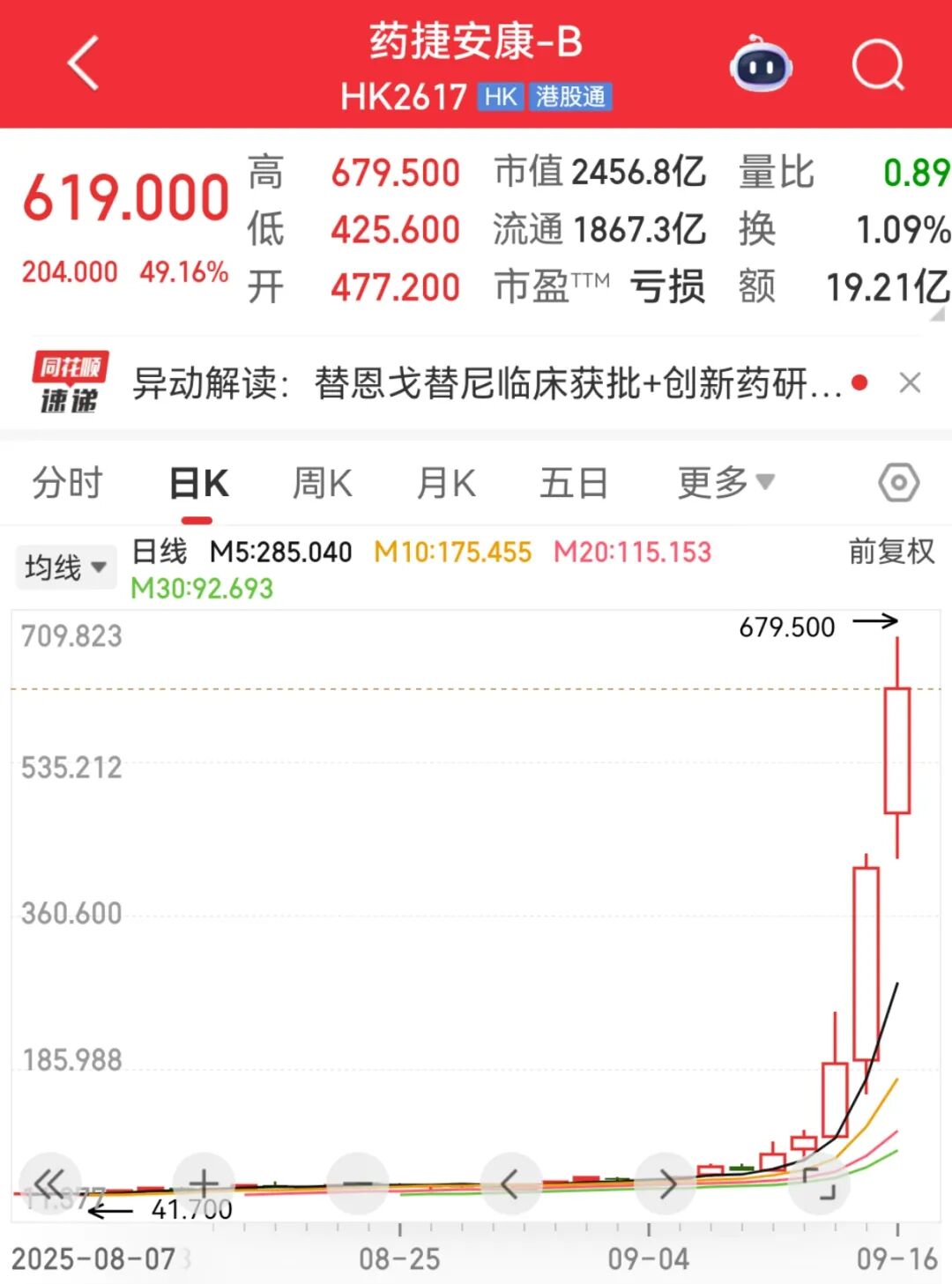Expand the 更多 chart period dropdown
Screen dimensions: 952x1284
(725, 483)
